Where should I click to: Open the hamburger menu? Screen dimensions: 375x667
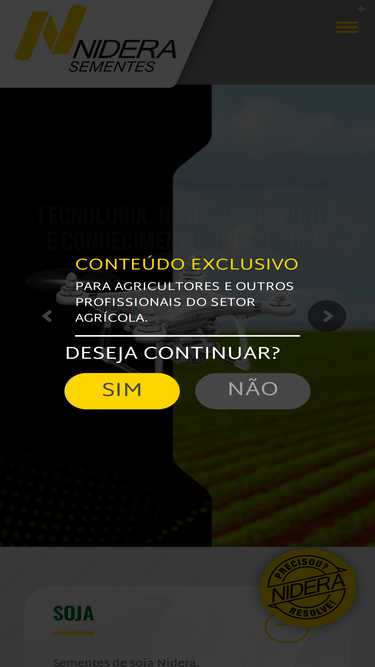tap(347, 27)
